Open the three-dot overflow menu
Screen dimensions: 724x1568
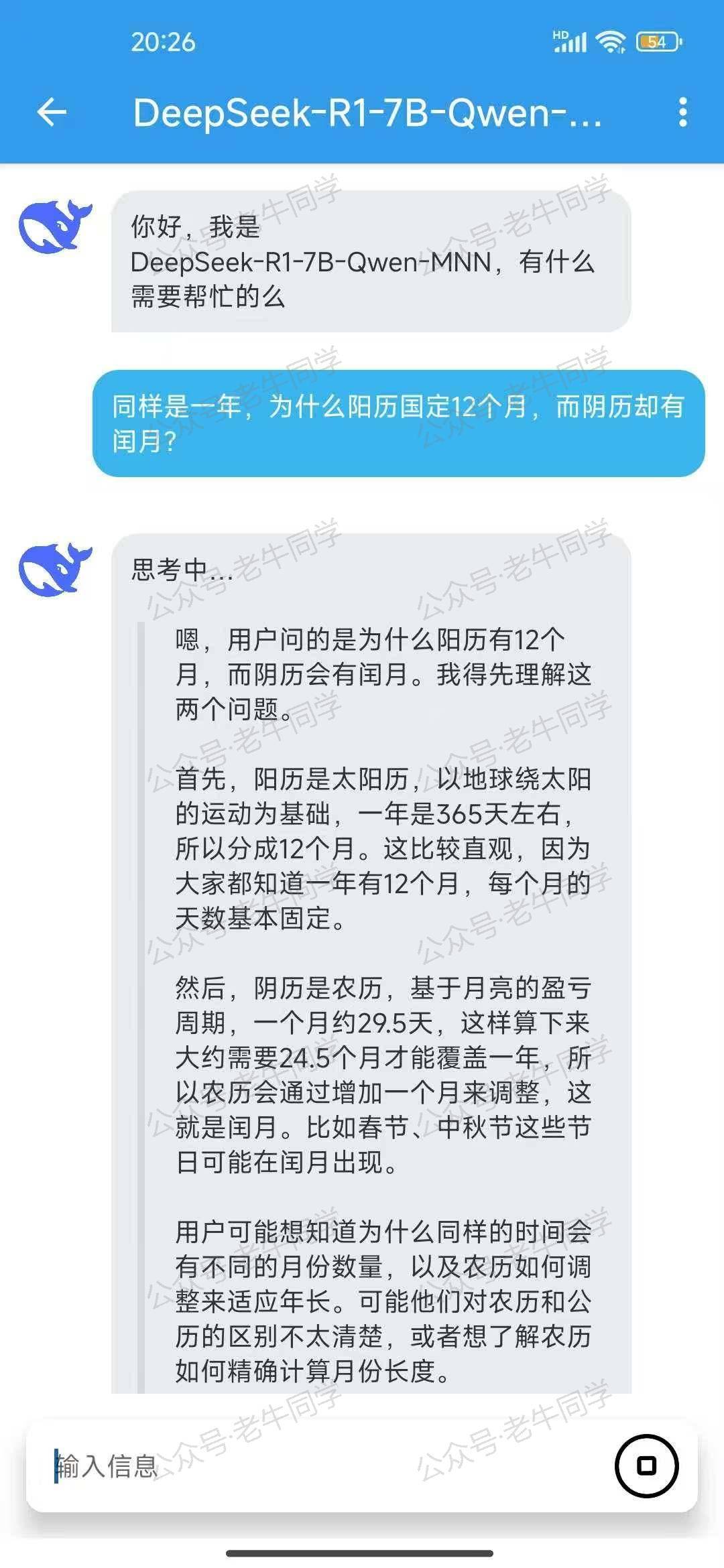tap(682, 112)
